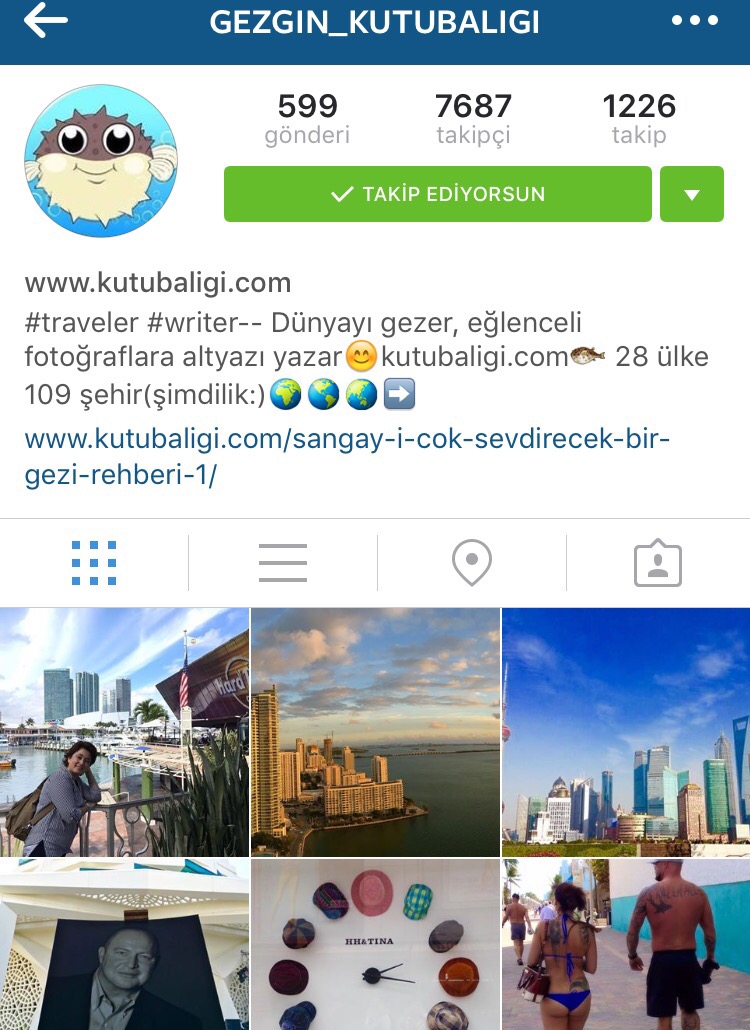Open the beach walkway couple photo

coord(626,945)
